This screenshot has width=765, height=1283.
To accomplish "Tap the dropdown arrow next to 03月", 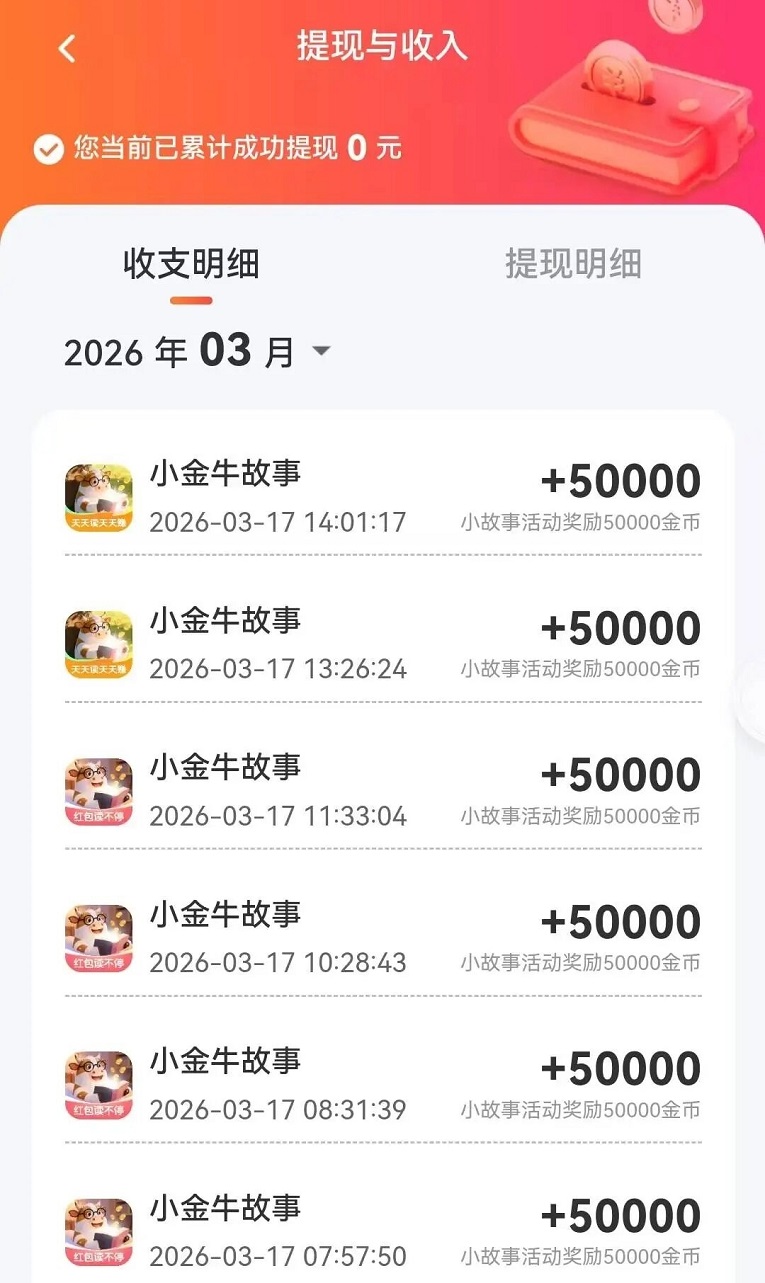I will tap(320, 352).
